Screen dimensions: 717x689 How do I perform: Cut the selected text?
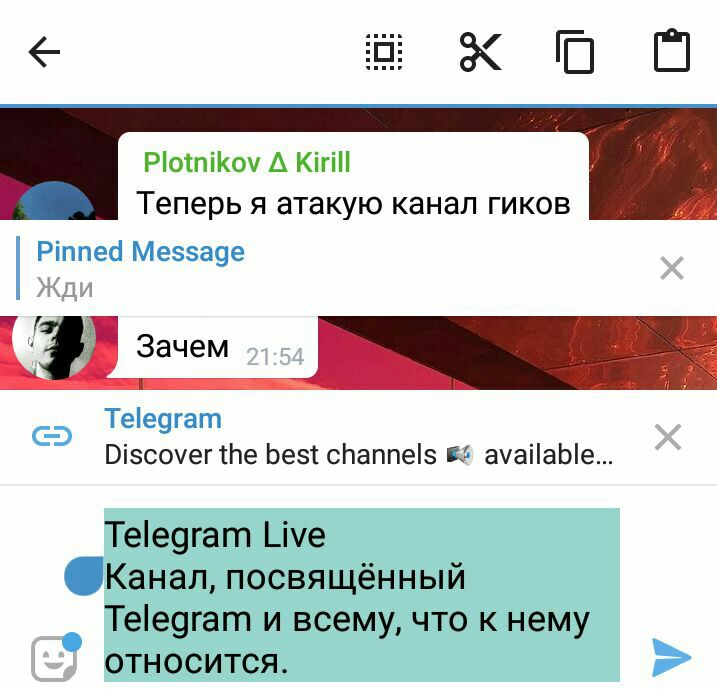pos(480,52)
